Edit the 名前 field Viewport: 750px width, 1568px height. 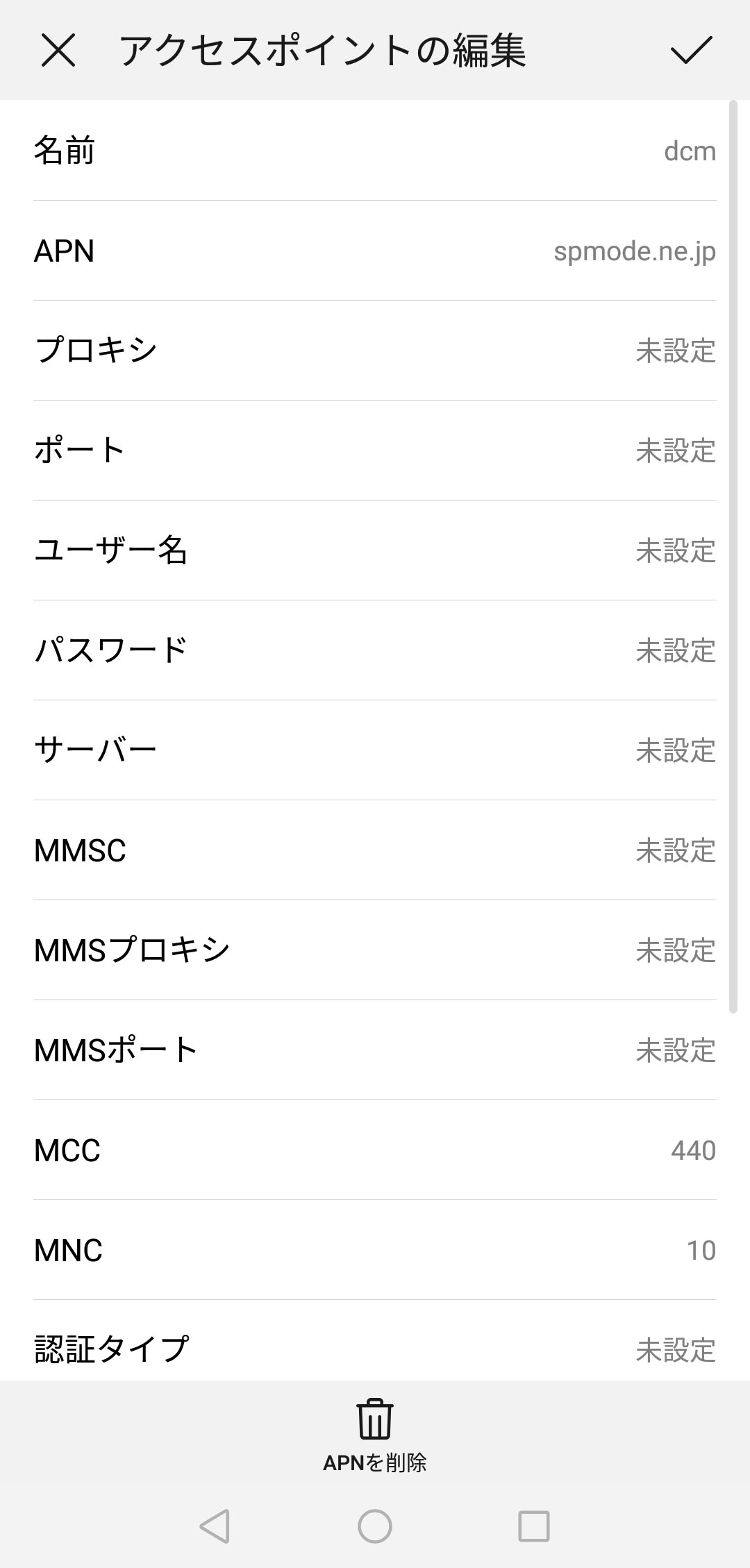(x=375, y=151)
